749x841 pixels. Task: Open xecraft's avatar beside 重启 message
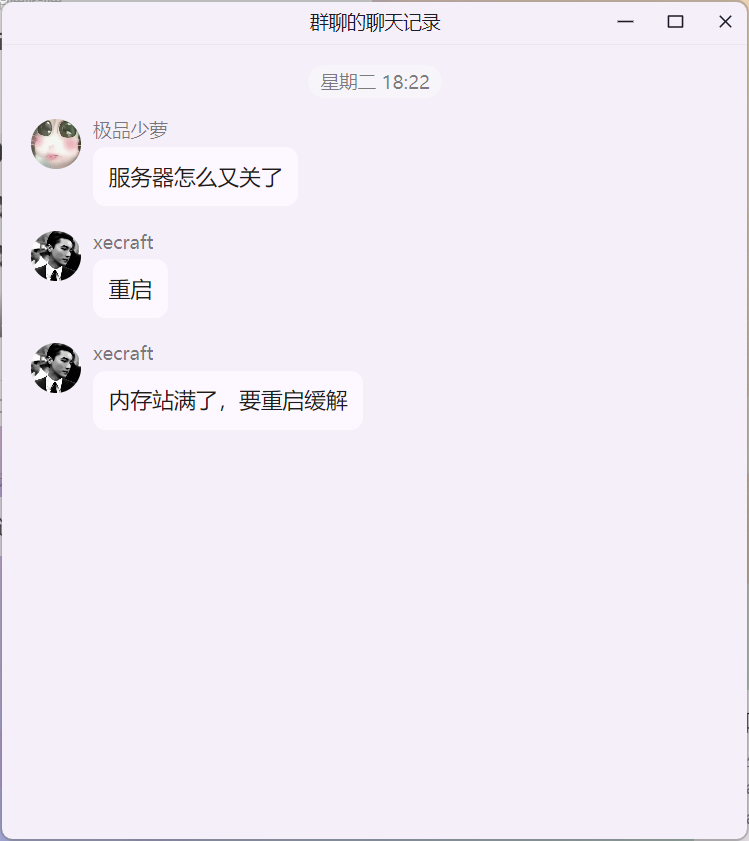click(x=56, y=256)
